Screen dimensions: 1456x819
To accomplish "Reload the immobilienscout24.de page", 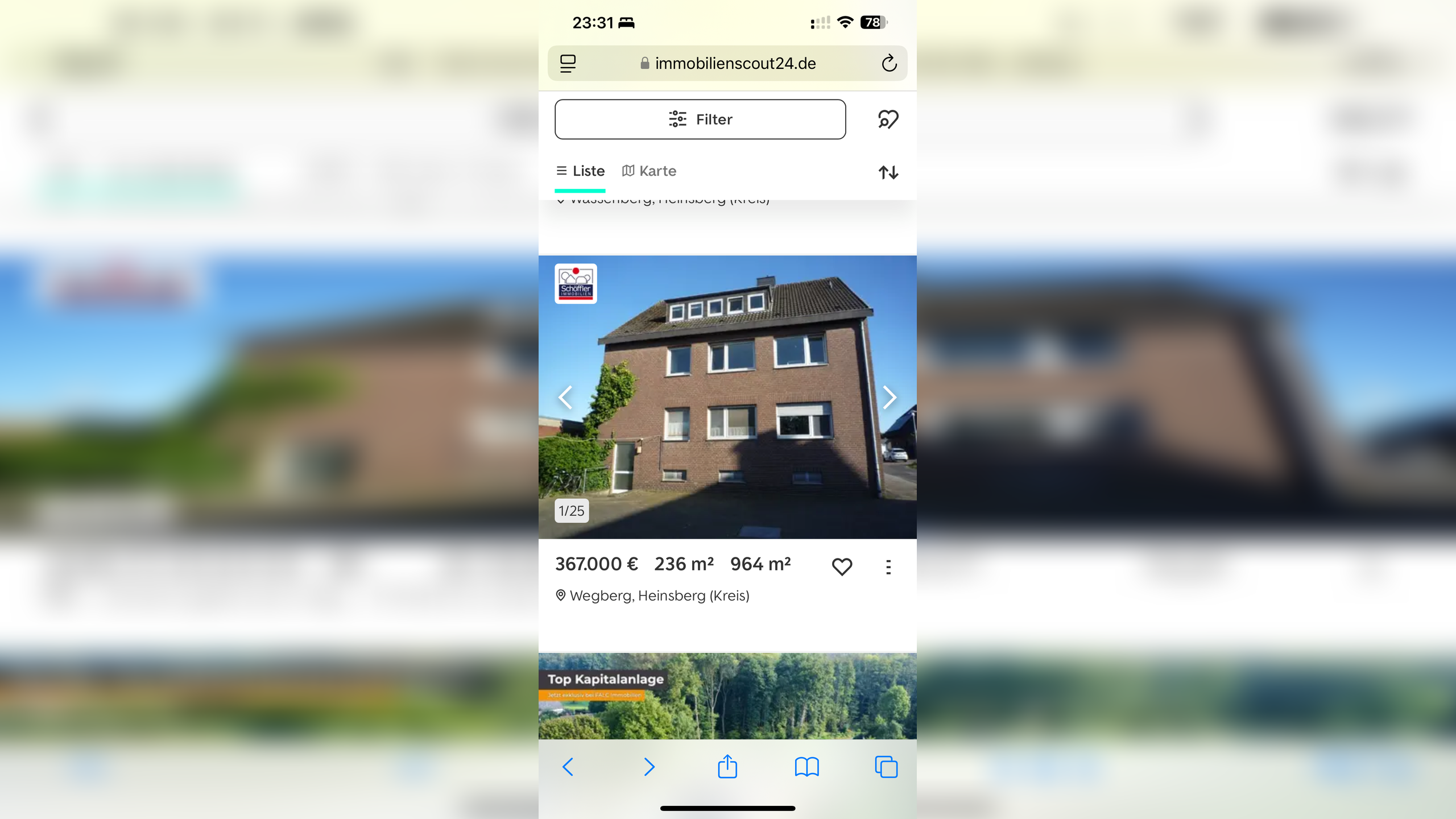I will 889,63.
